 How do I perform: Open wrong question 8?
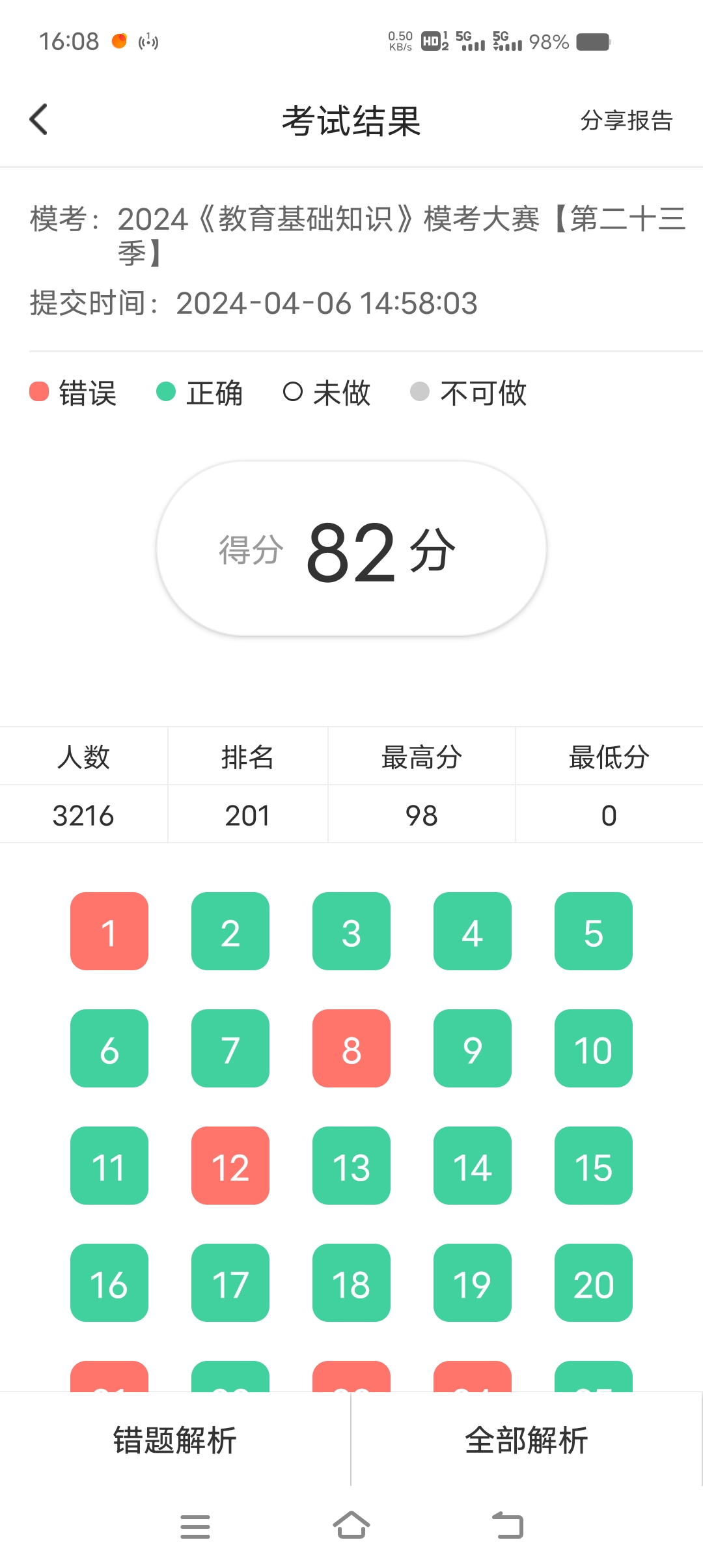[351, 1048]
